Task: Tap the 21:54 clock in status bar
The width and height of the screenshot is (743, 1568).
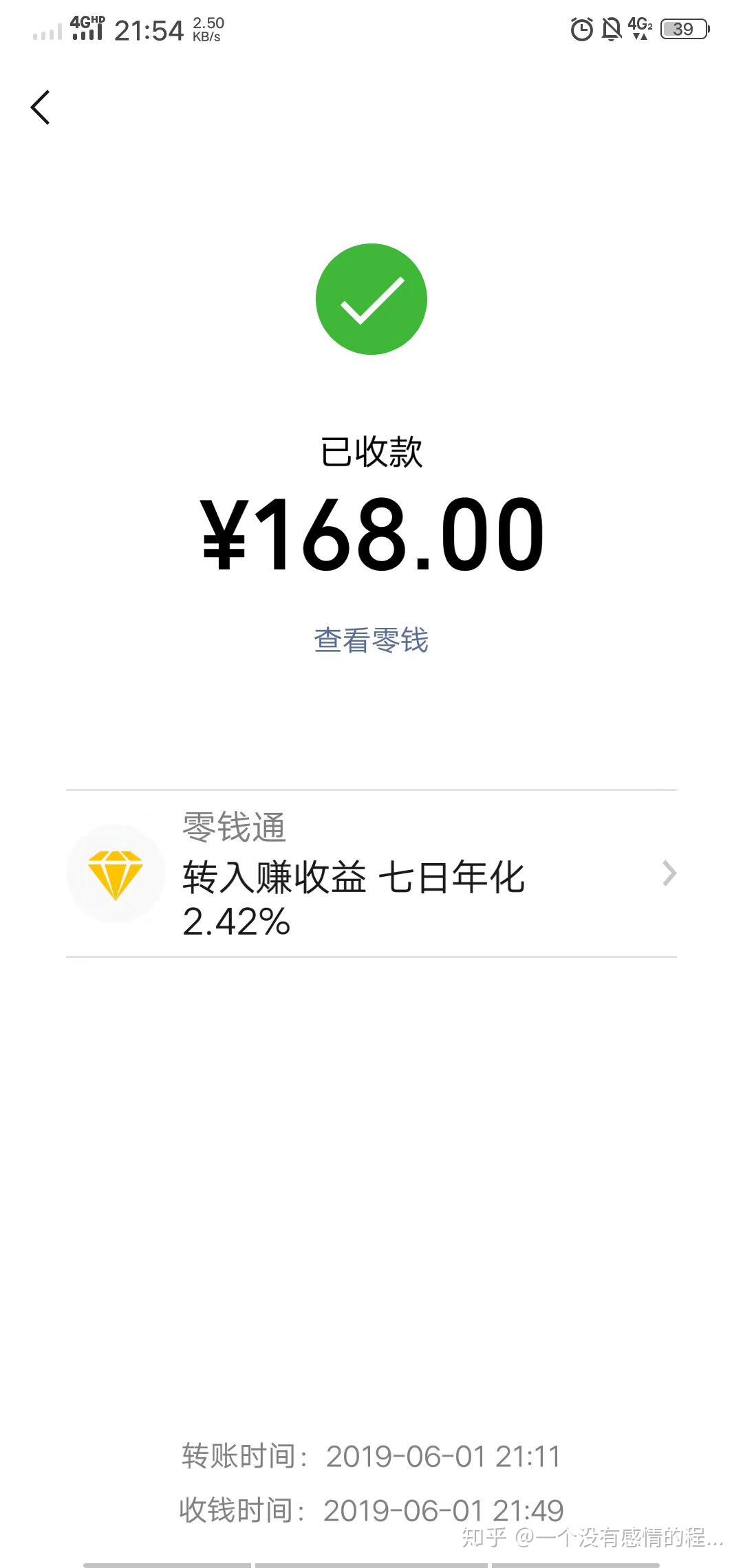Action: (x=148, y=29)
